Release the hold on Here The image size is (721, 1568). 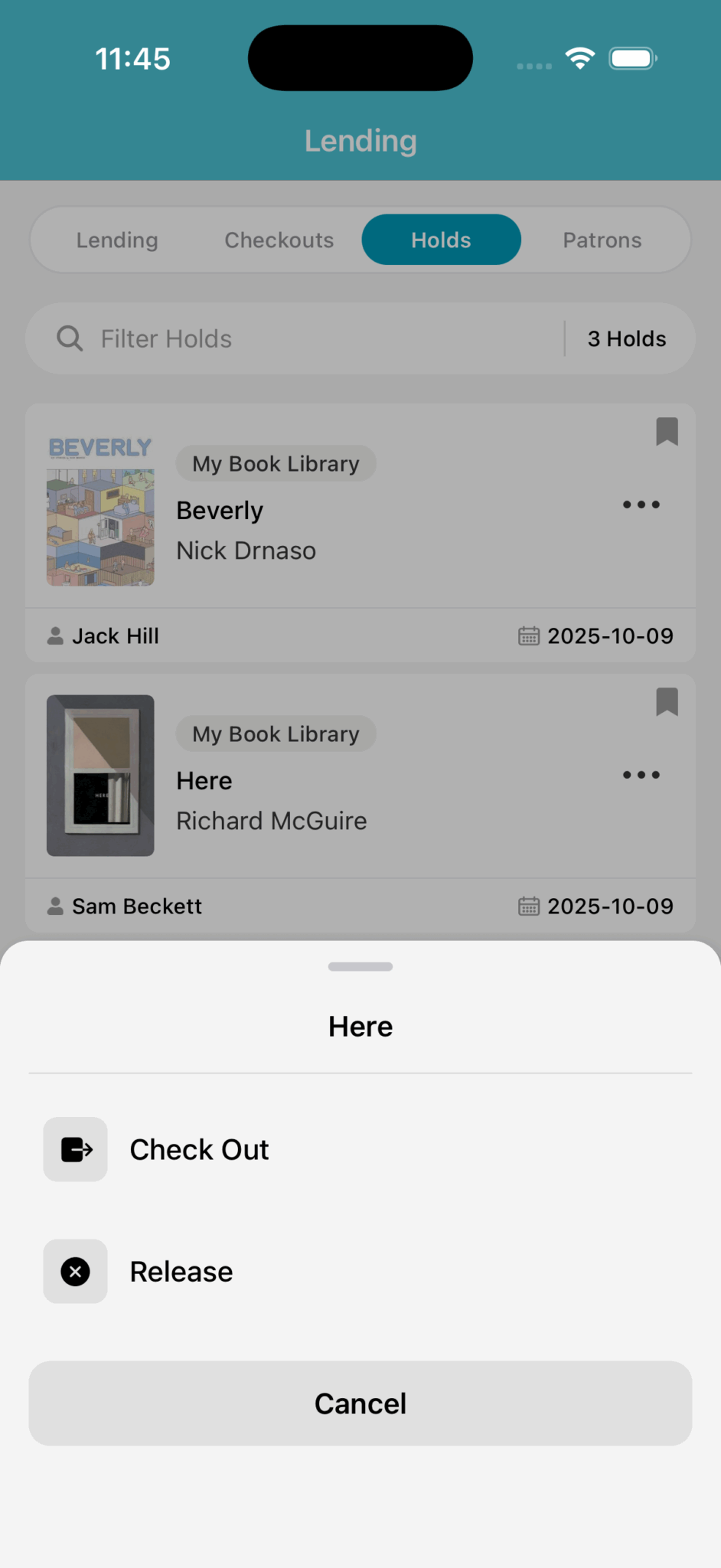click(181, 1272)
